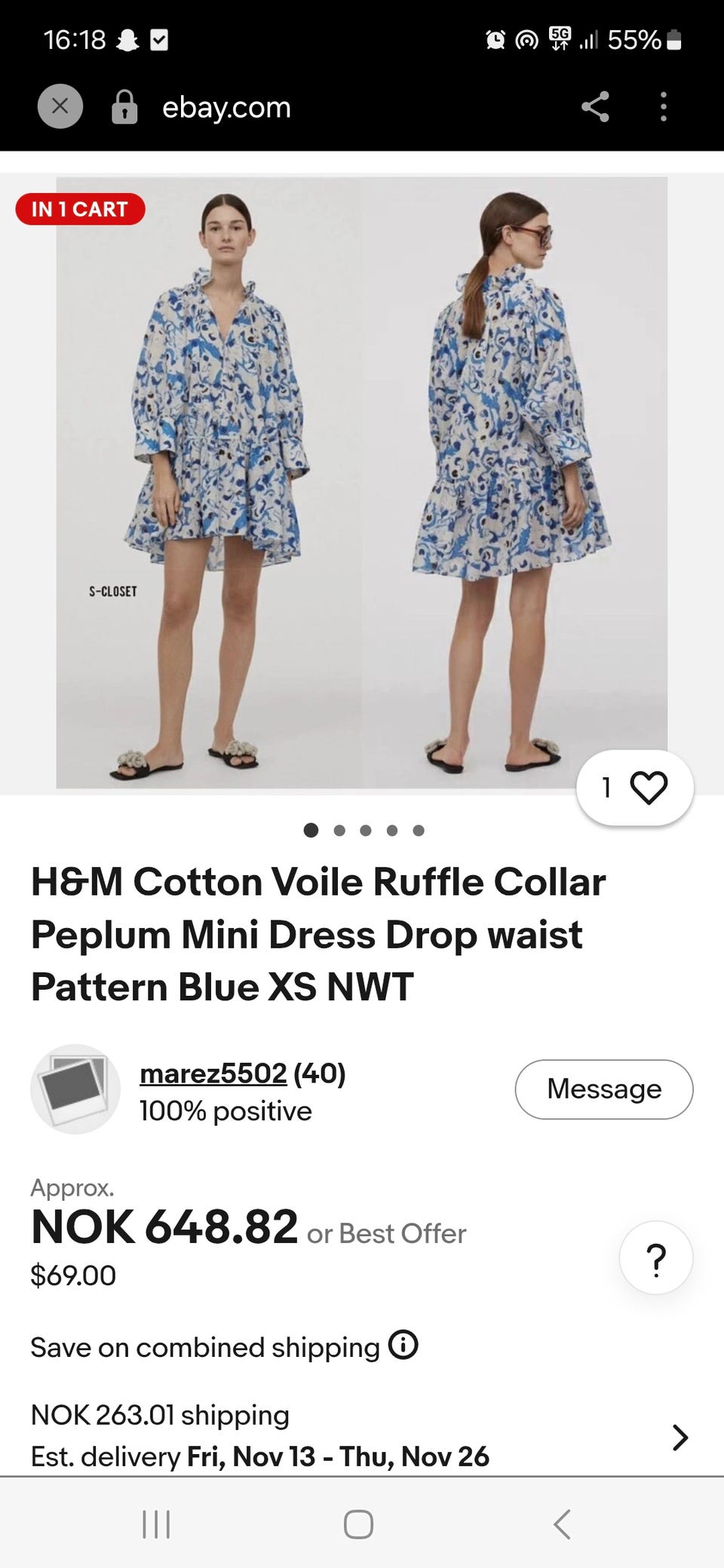Open recent apps from navigation bar
The image size is (724, 1568).
156,1524
